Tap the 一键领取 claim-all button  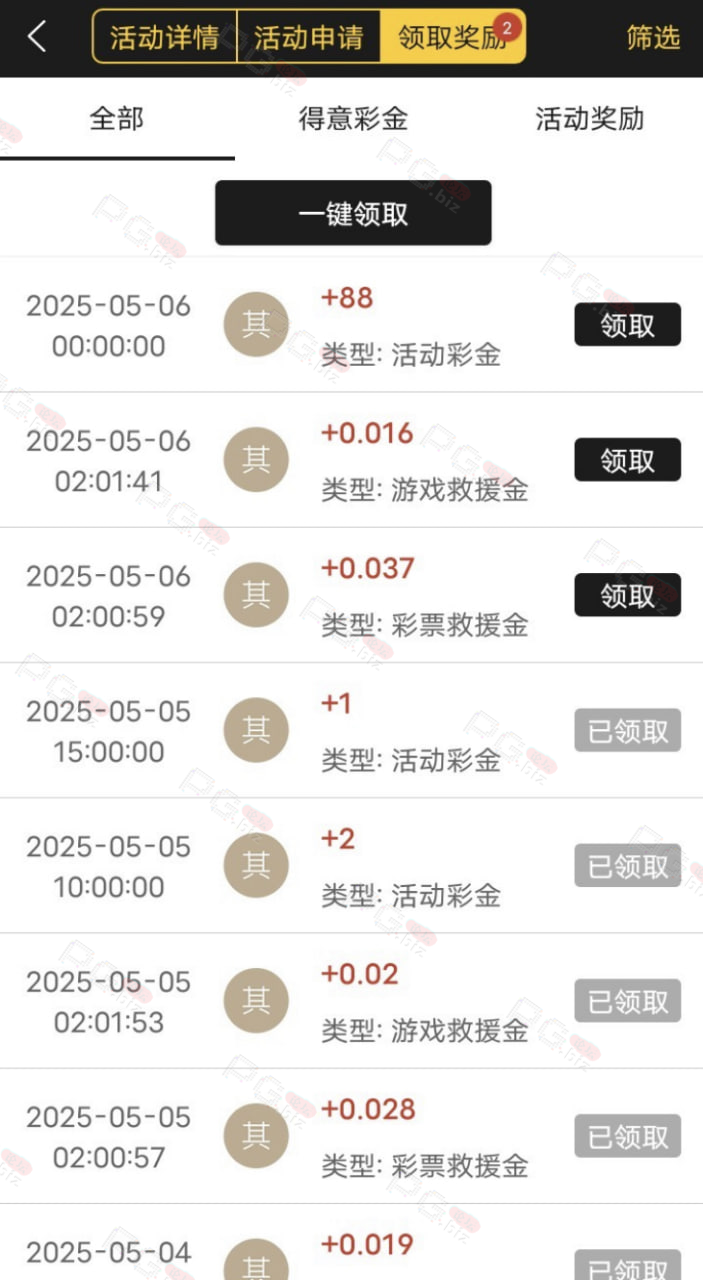tap(353, 213)
